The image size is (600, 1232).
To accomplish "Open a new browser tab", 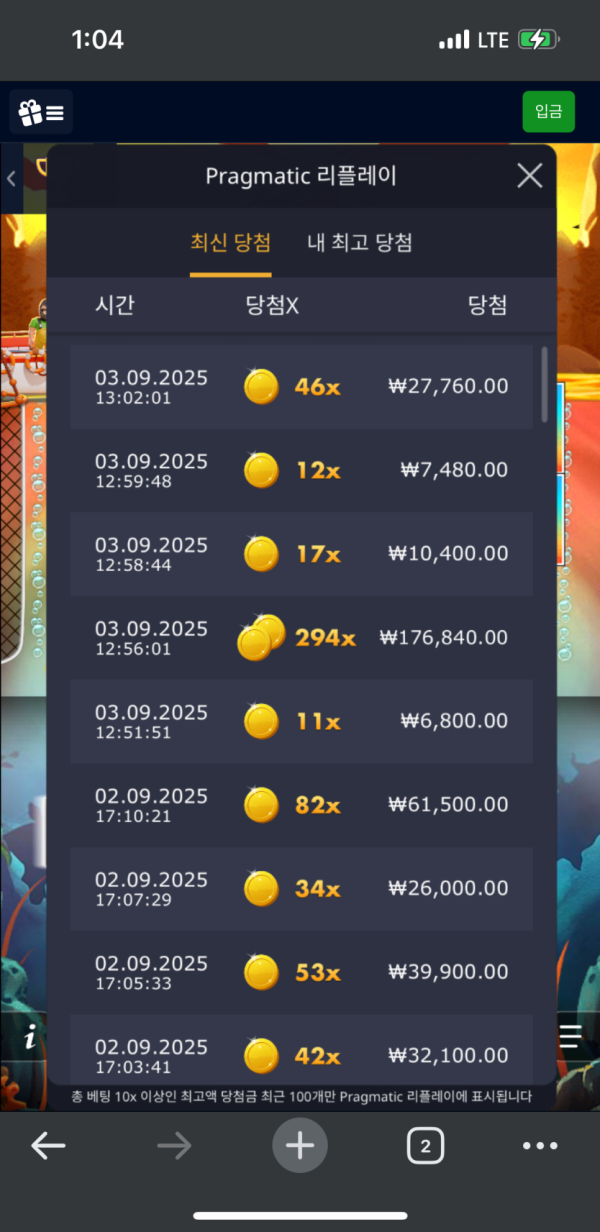I will [x=300, y=1146].
